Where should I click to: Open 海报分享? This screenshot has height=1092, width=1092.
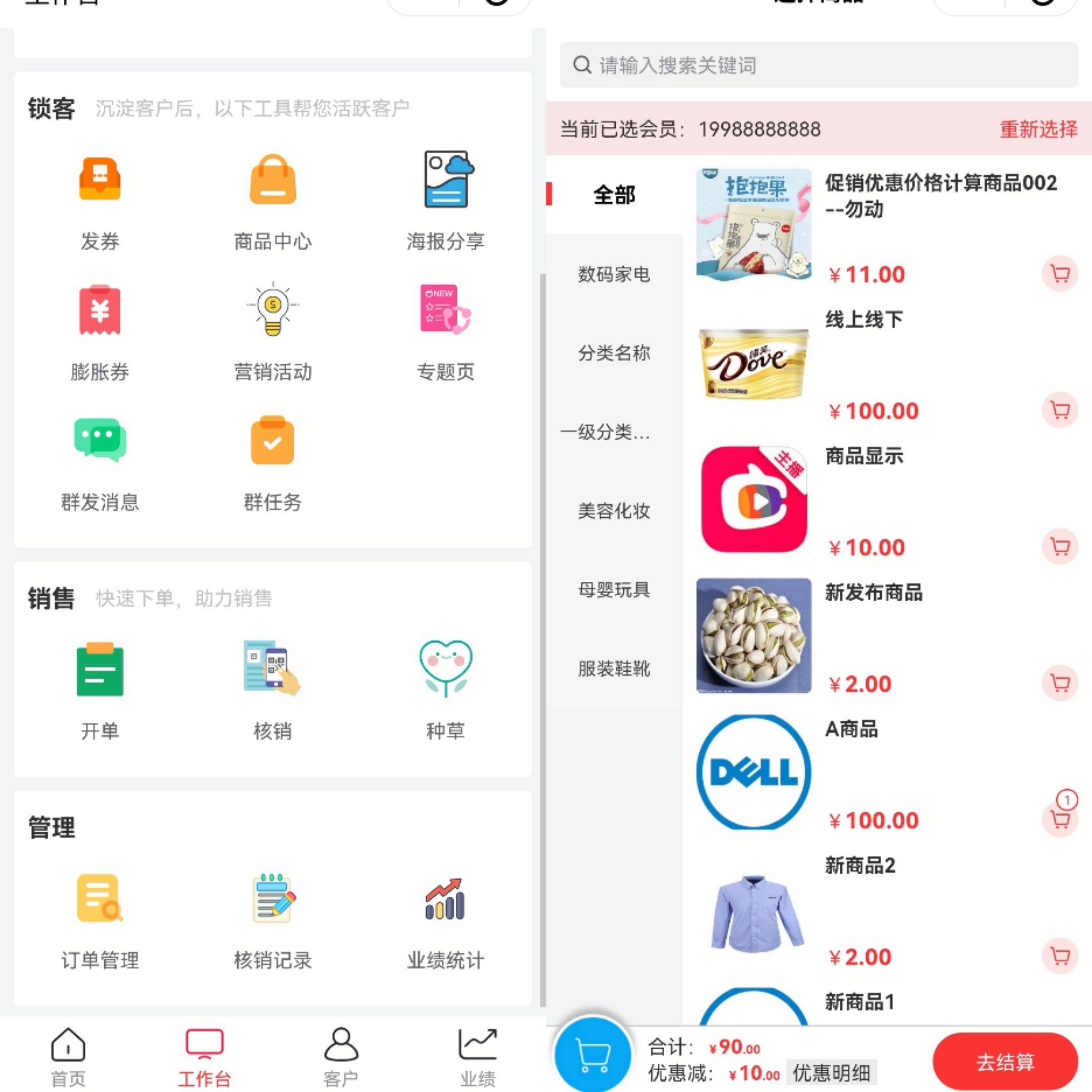click(445, 201)
